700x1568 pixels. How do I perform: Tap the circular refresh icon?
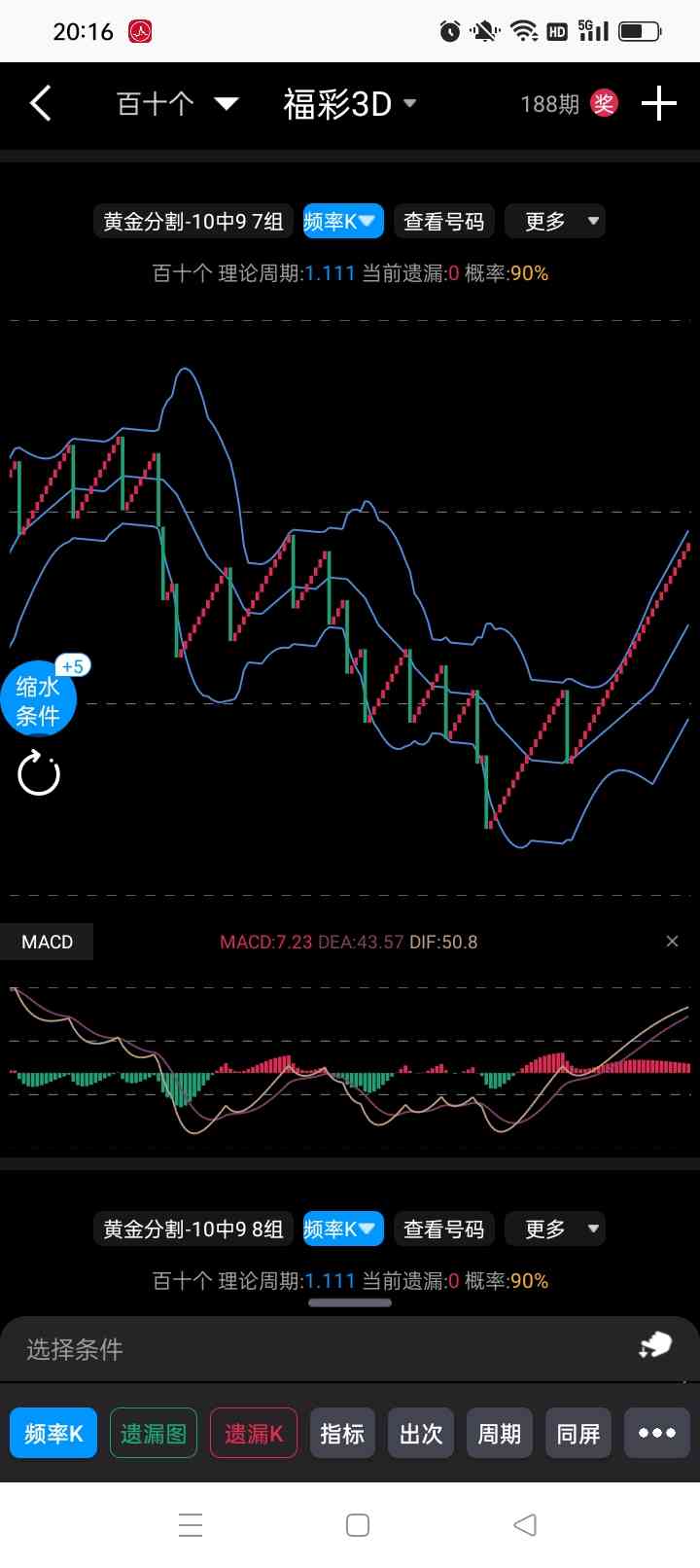click(39, 774)
